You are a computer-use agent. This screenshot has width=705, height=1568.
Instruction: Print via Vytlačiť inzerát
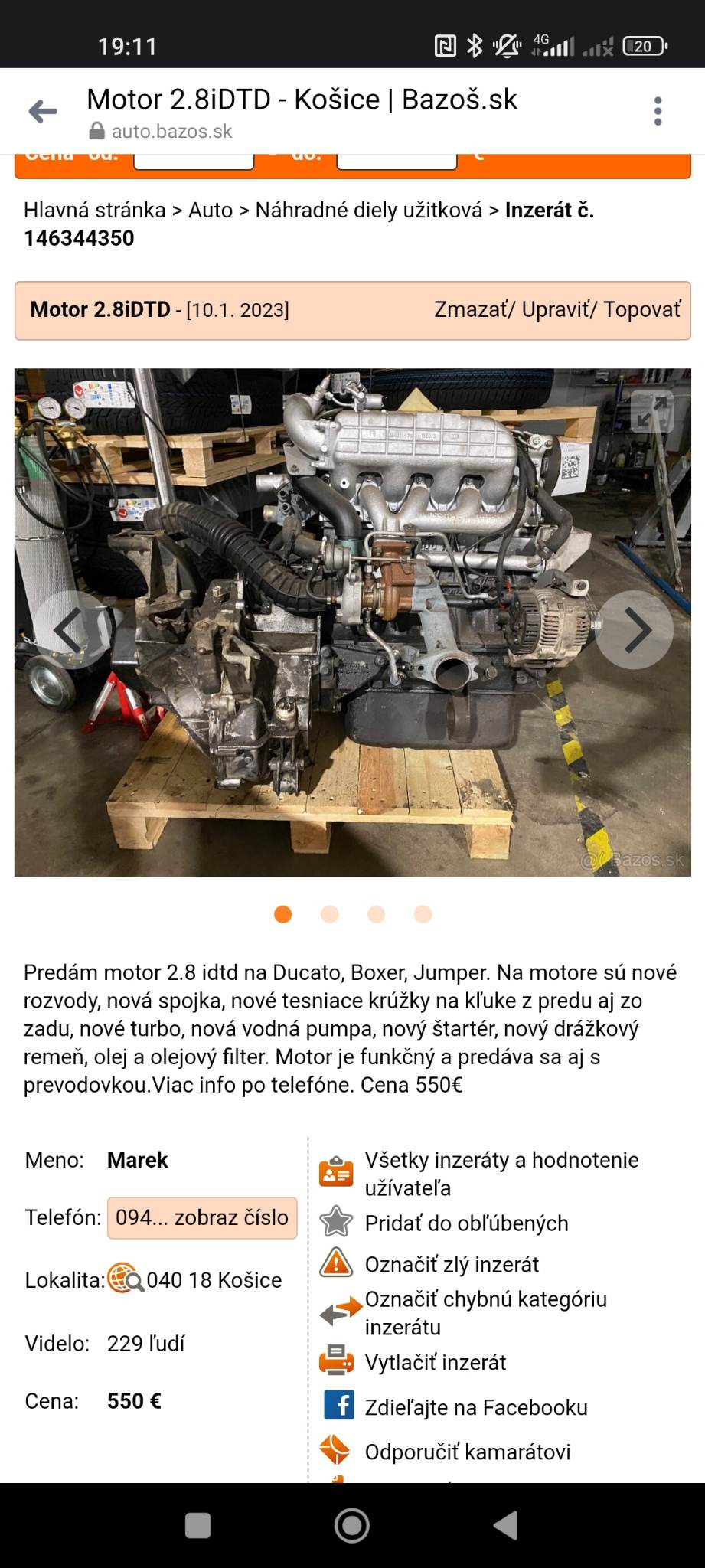coord(435,1362)
